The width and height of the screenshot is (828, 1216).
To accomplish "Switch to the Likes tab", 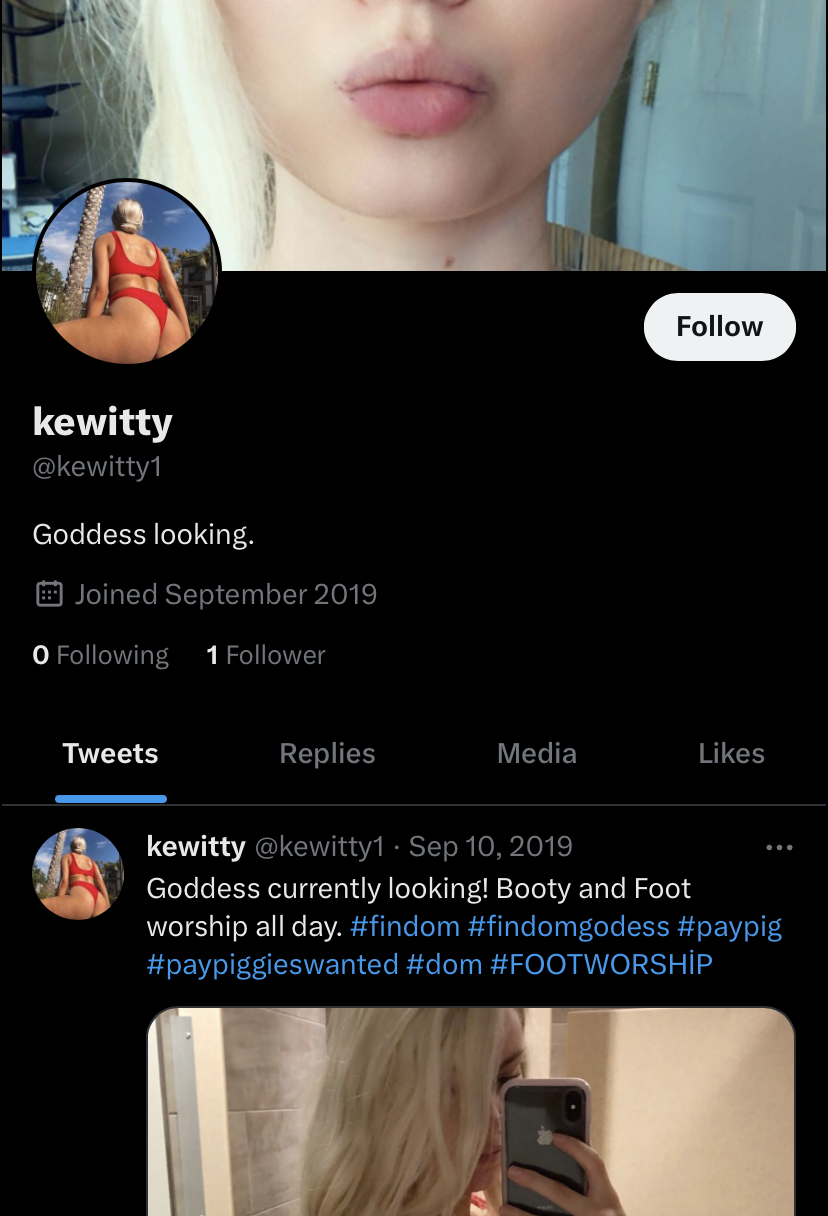I will tap(731, 753).
